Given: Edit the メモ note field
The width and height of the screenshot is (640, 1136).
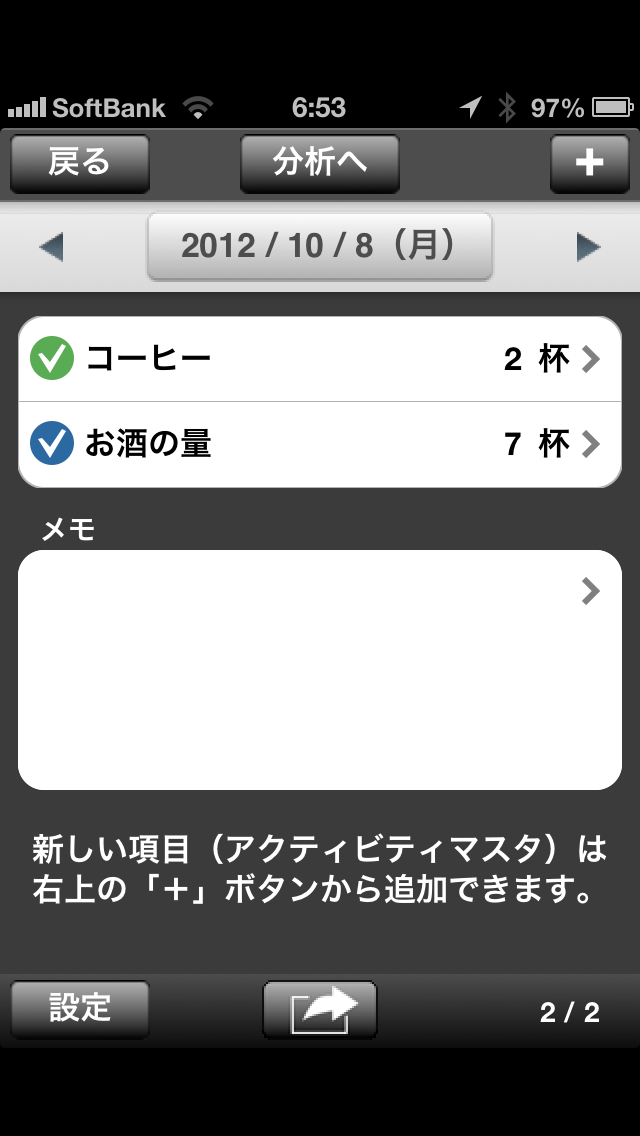Looking at the screenshot, I should pyautogui.click(x=320, y=669).
